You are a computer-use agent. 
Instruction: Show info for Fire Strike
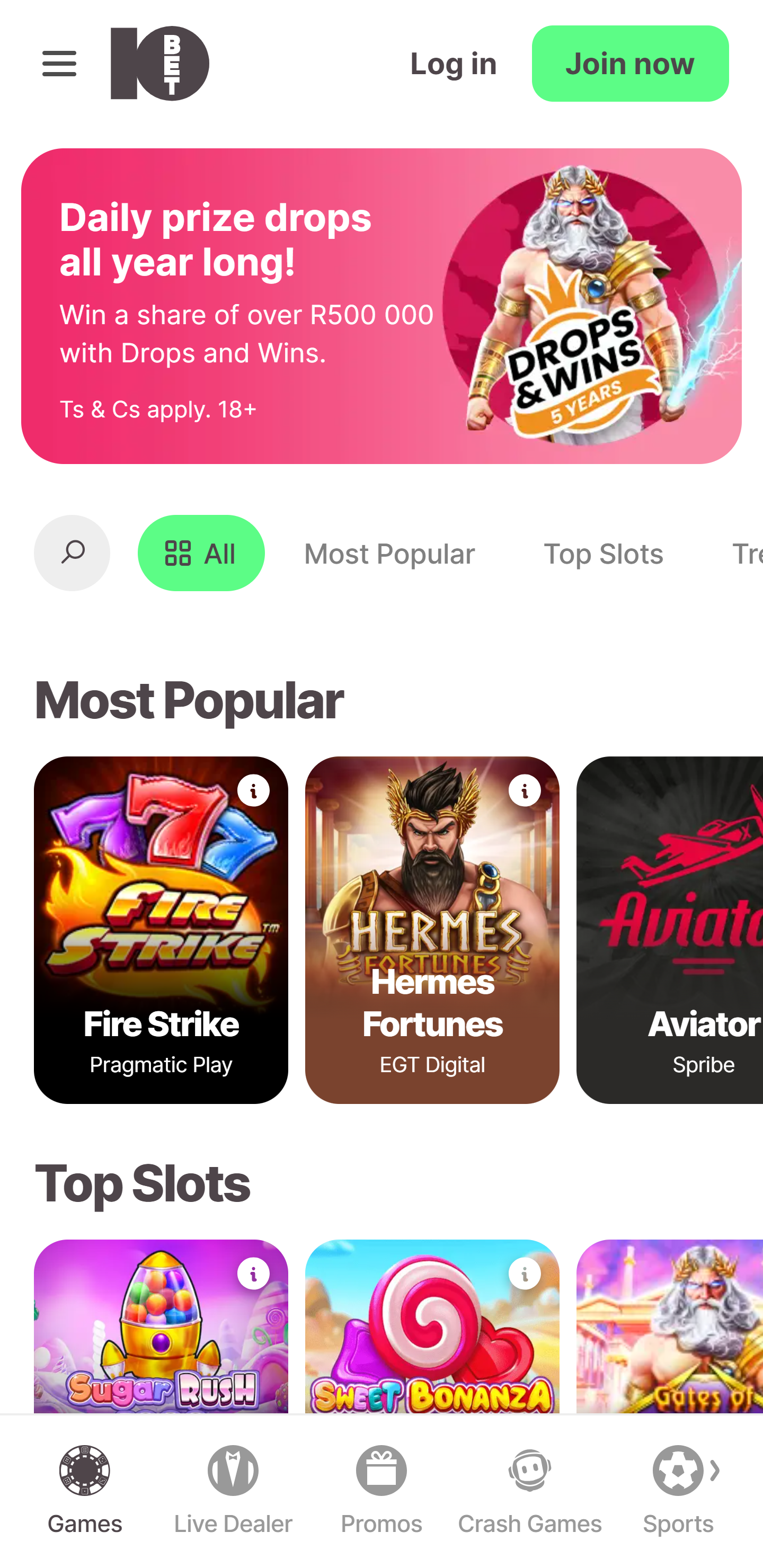click(x=253, y=791)
